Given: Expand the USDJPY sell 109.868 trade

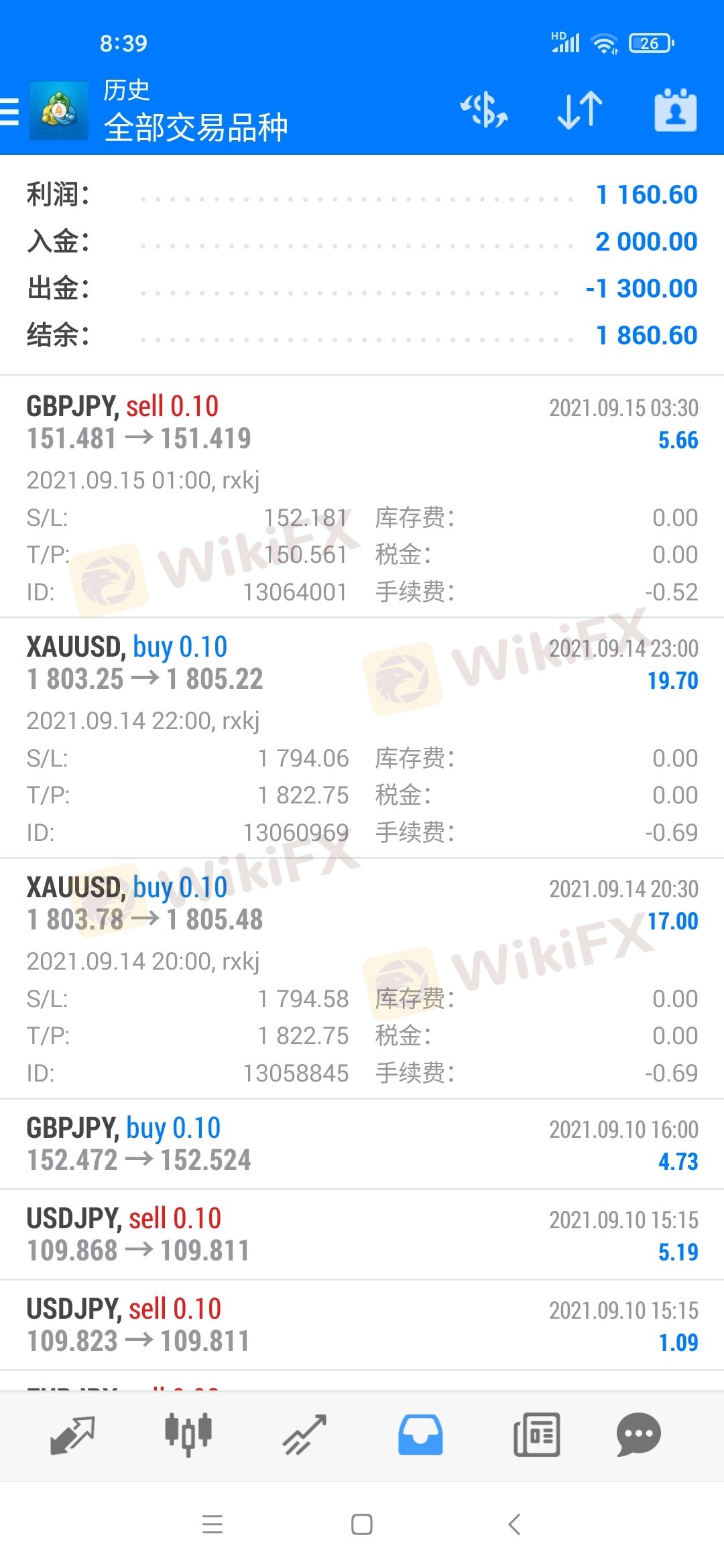Looking at the screenshot, I should point(362,1235).
